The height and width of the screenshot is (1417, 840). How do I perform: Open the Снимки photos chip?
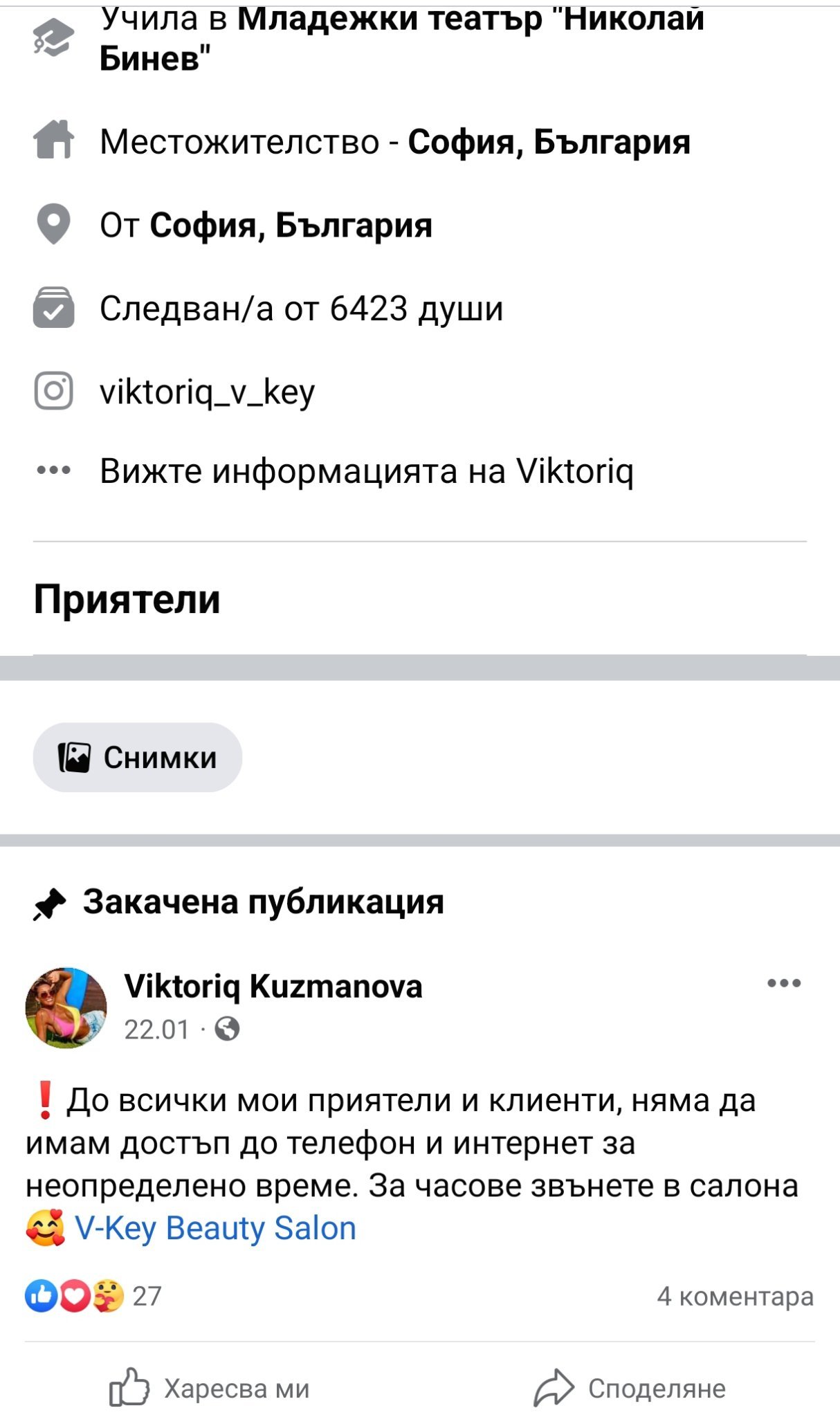(x=138, y=758)
